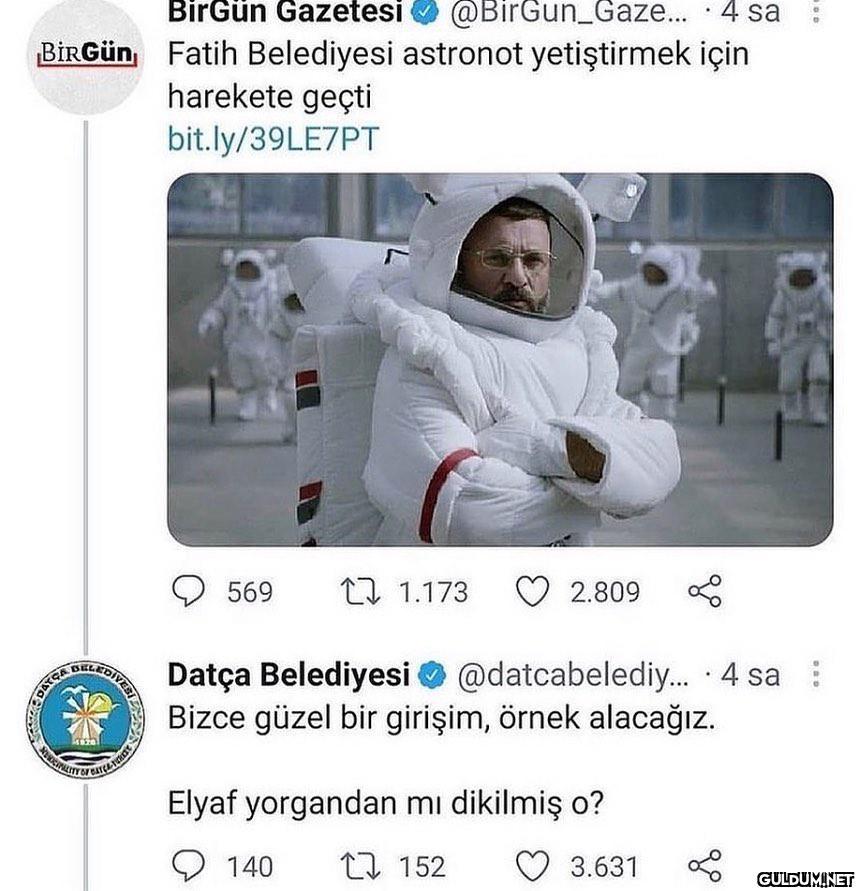Open BirGün Gazetesi profile avatar
Screen dimensions: 858x891
(x=85, y=55)
